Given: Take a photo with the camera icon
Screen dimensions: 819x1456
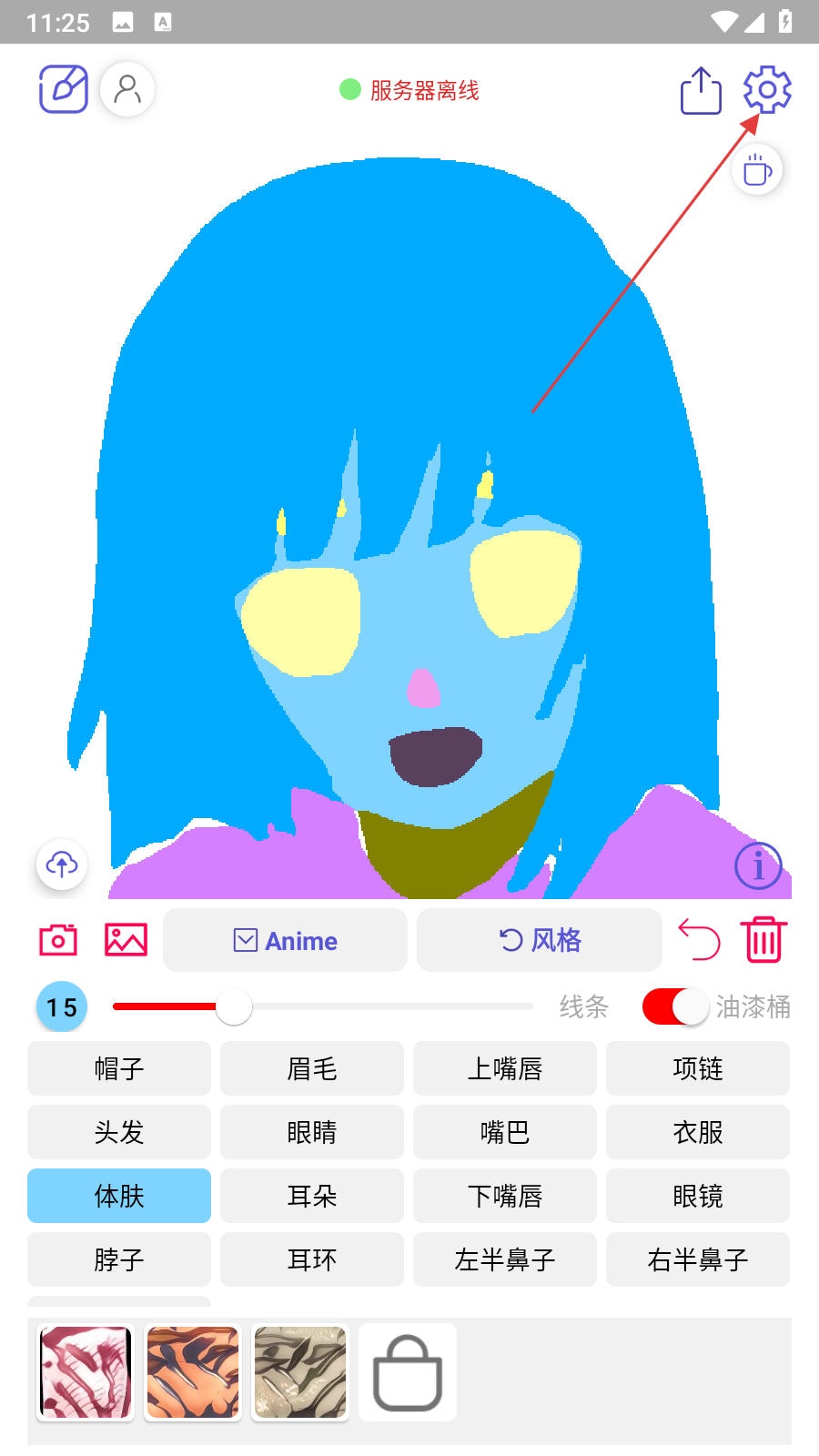Looking at the screenshot, I should pyautogui.click(x=58, y=940).
